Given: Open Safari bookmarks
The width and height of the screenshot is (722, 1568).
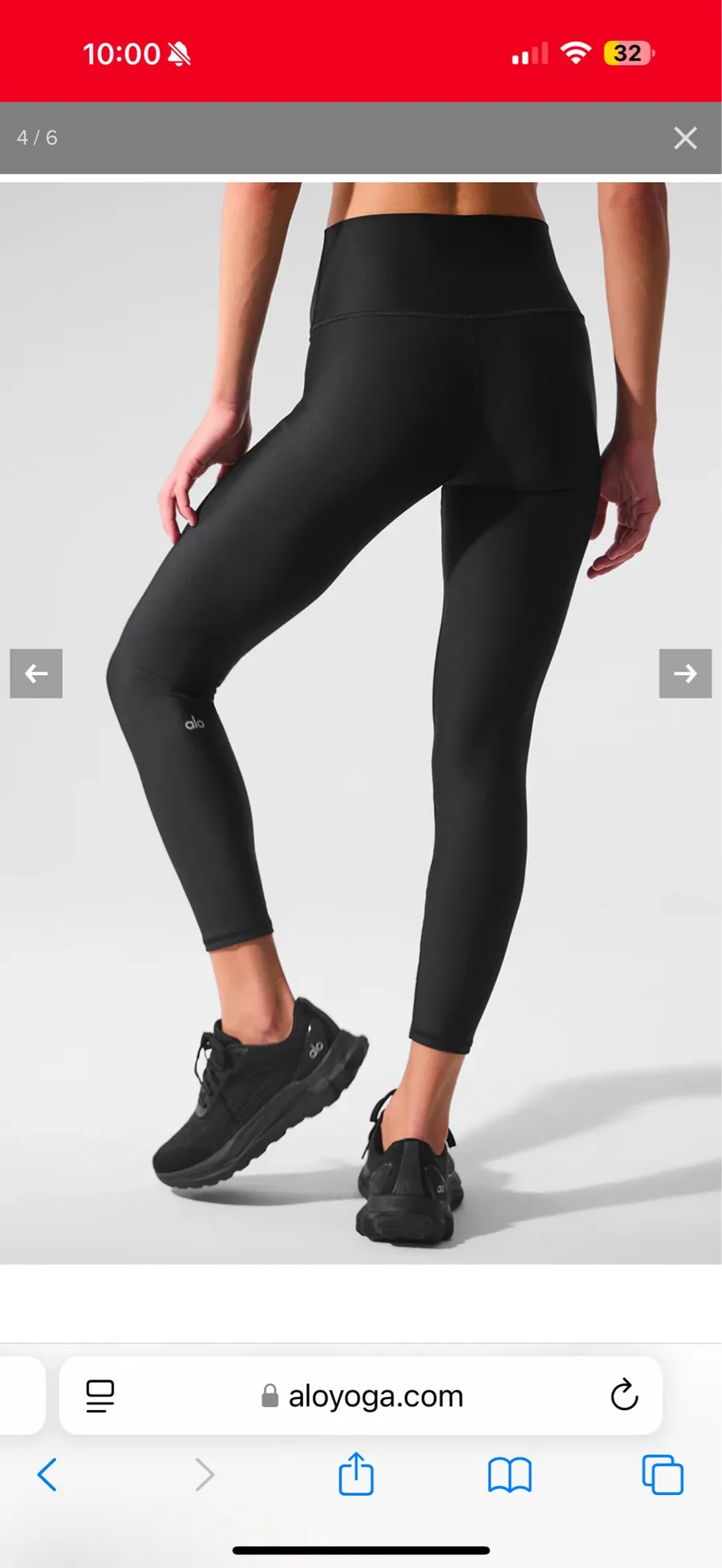Looking at the screenshot, I should point(509,1475).
